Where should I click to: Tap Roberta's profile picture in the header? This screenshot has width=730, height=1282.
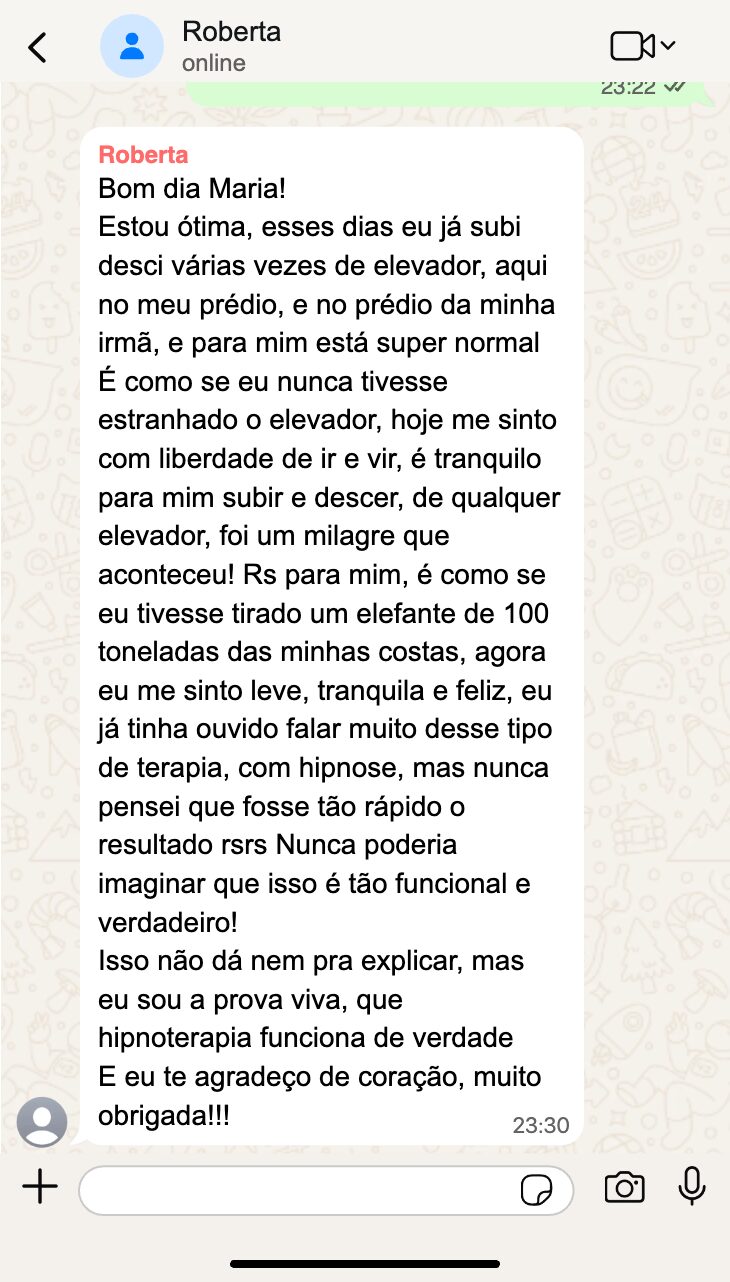tap(131, 45)
